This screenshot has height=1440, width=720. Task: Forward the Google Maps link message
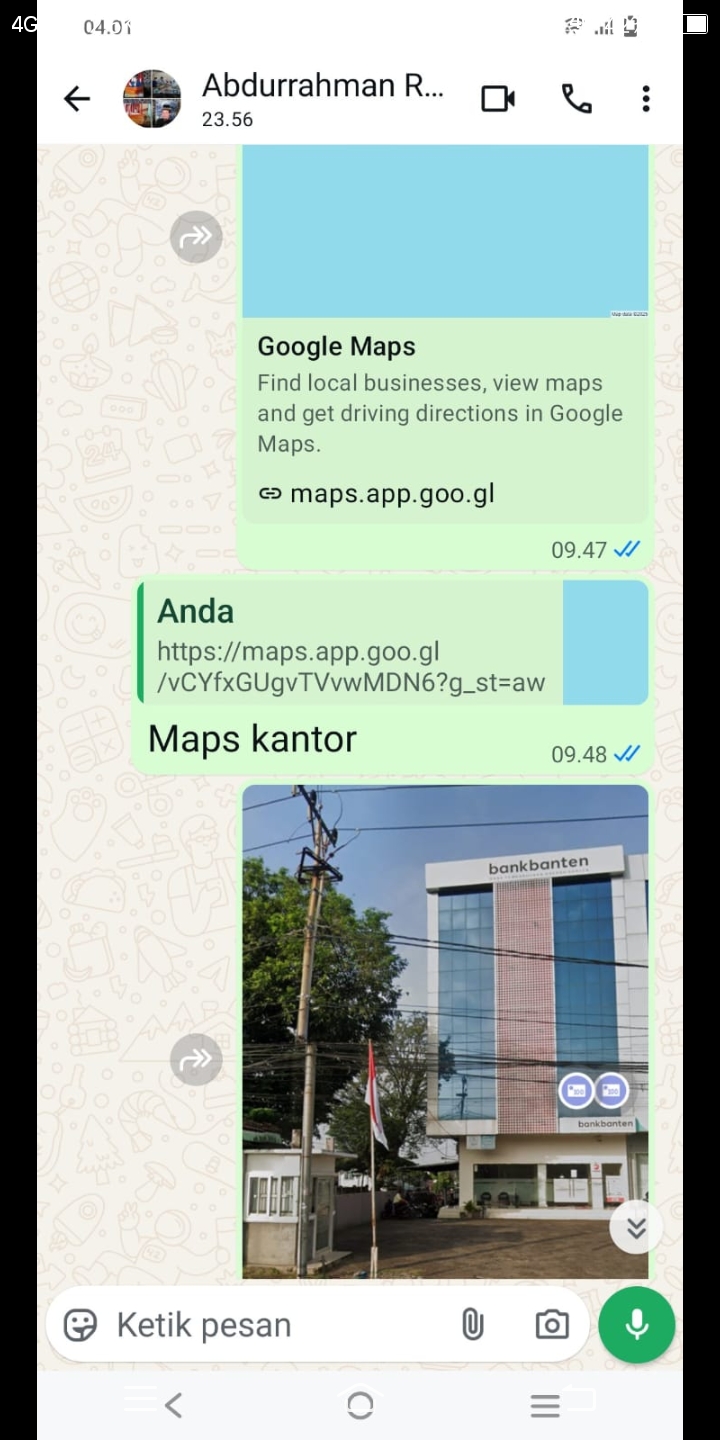[196, 237]
